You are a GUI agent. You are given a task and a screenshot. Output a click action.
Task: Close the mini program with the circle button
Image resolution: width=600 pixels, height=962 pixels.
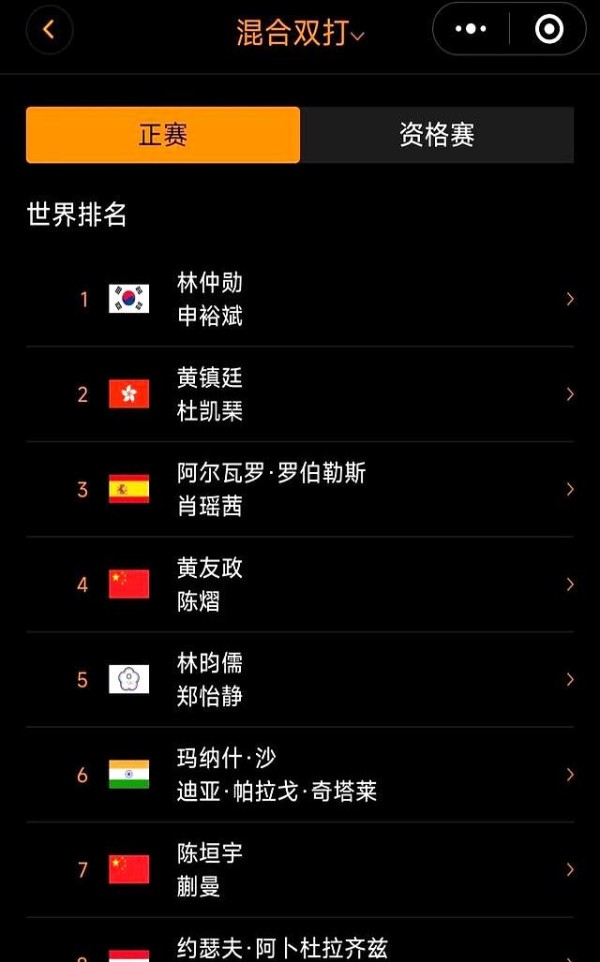coord(549,30)
